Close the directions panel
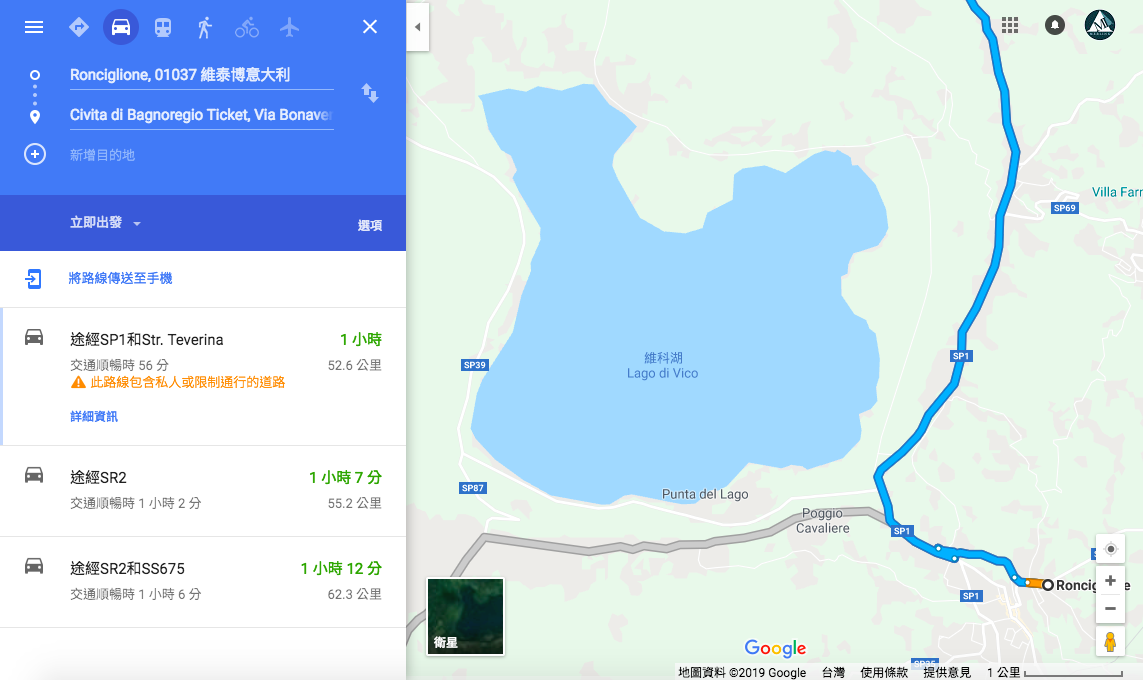 coord(370,27)
